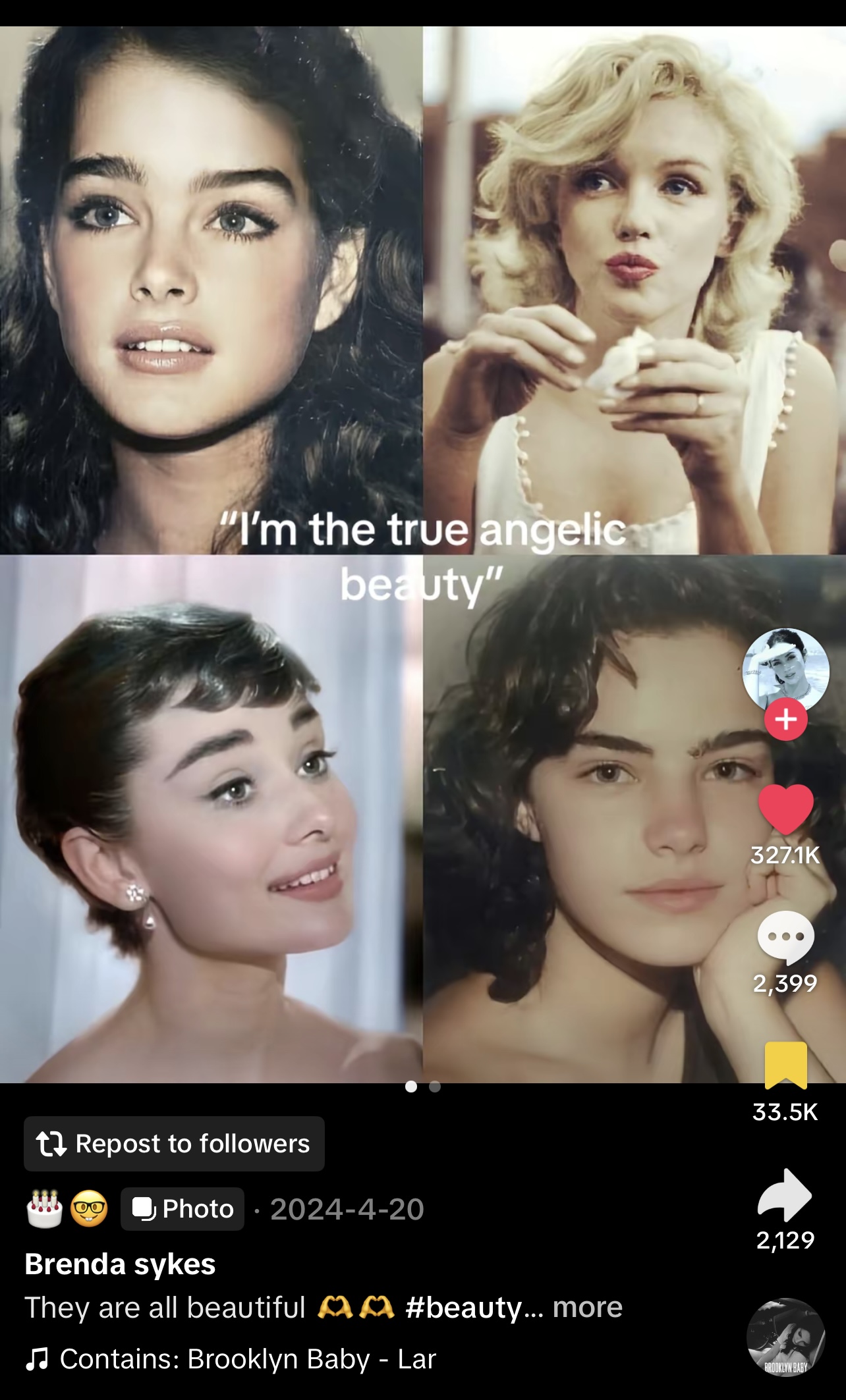Share this post
Image resolution: width=846 pixels, height=1400 pixels.
[x=785, y=1195]
